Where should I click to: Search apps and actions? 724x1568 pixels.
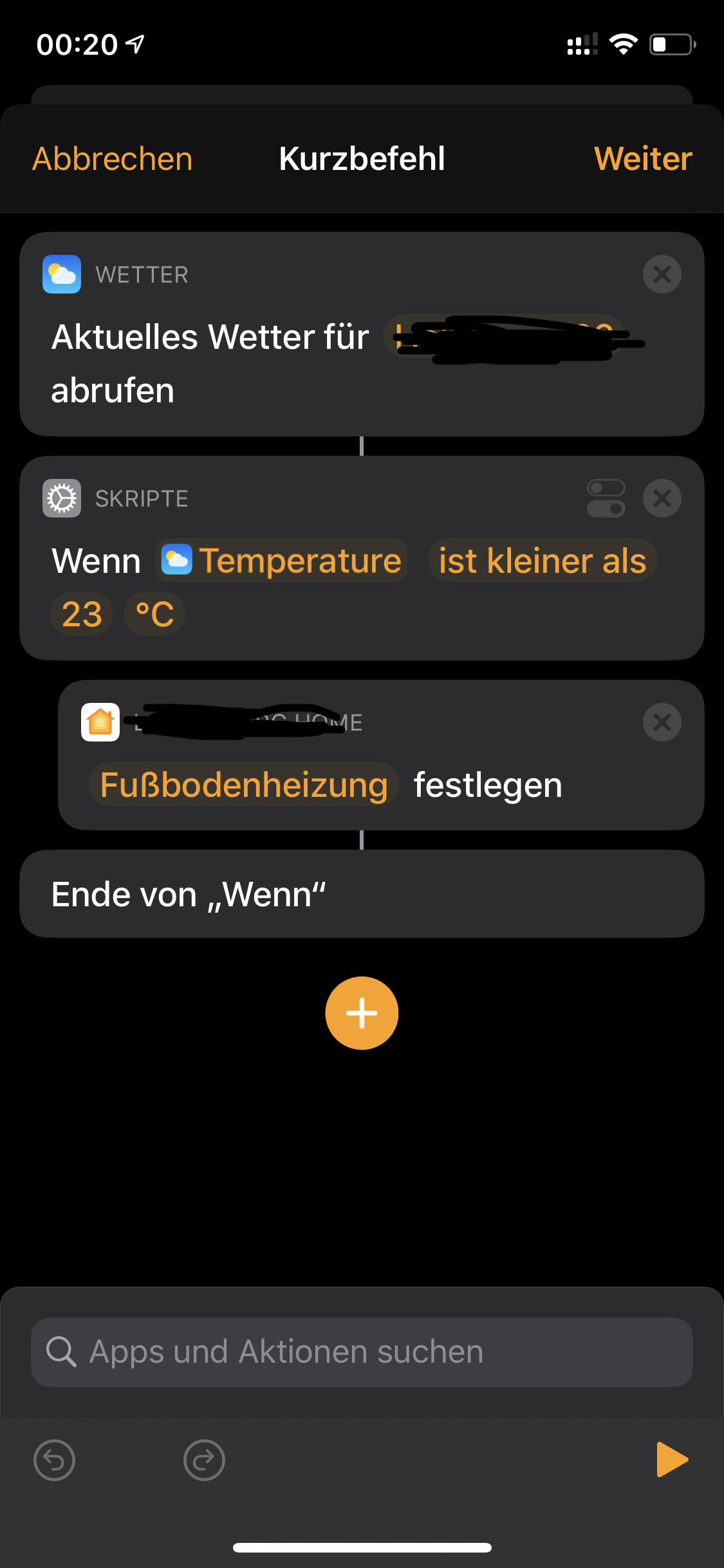[362, 1352]
